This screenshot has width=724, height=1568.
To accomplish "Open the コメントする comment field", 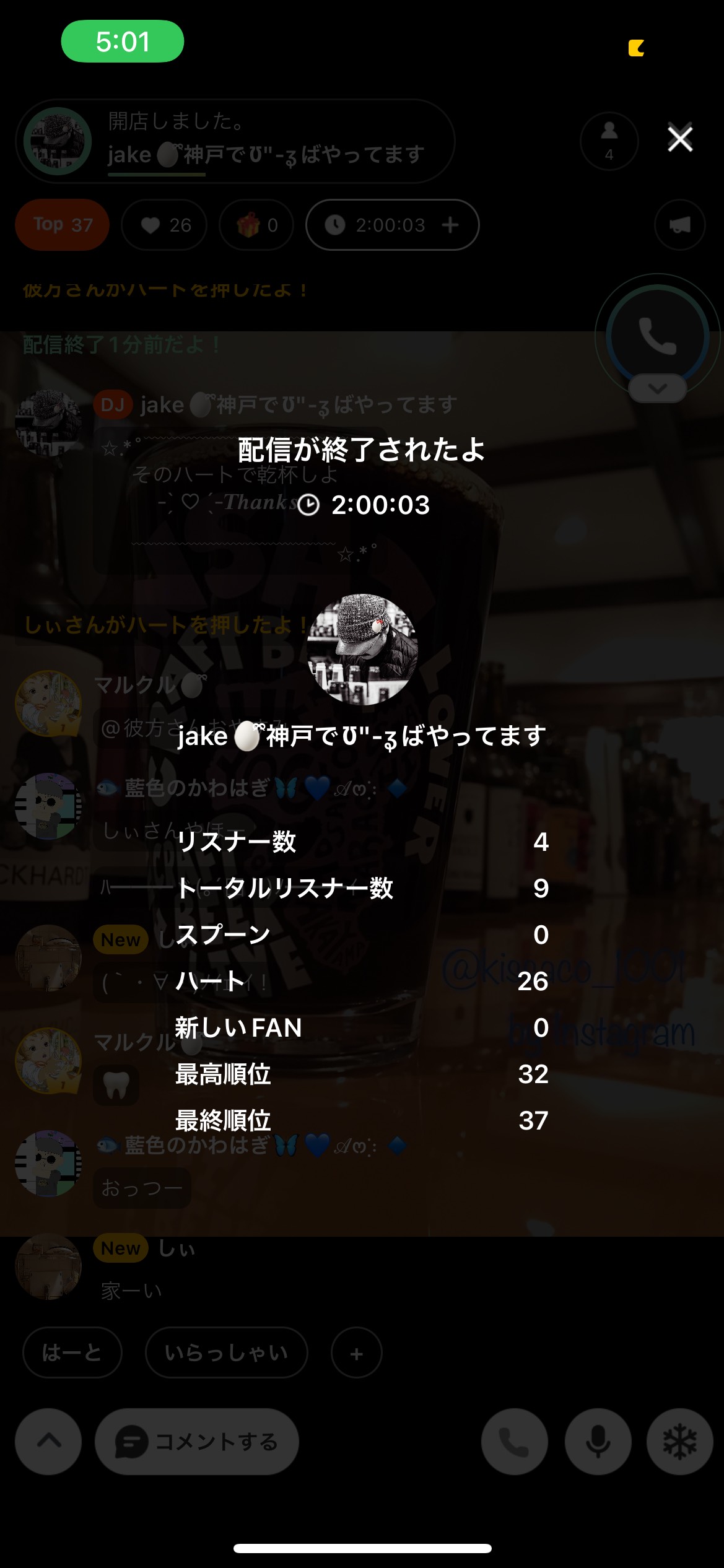I will [x=197, y=1442].
